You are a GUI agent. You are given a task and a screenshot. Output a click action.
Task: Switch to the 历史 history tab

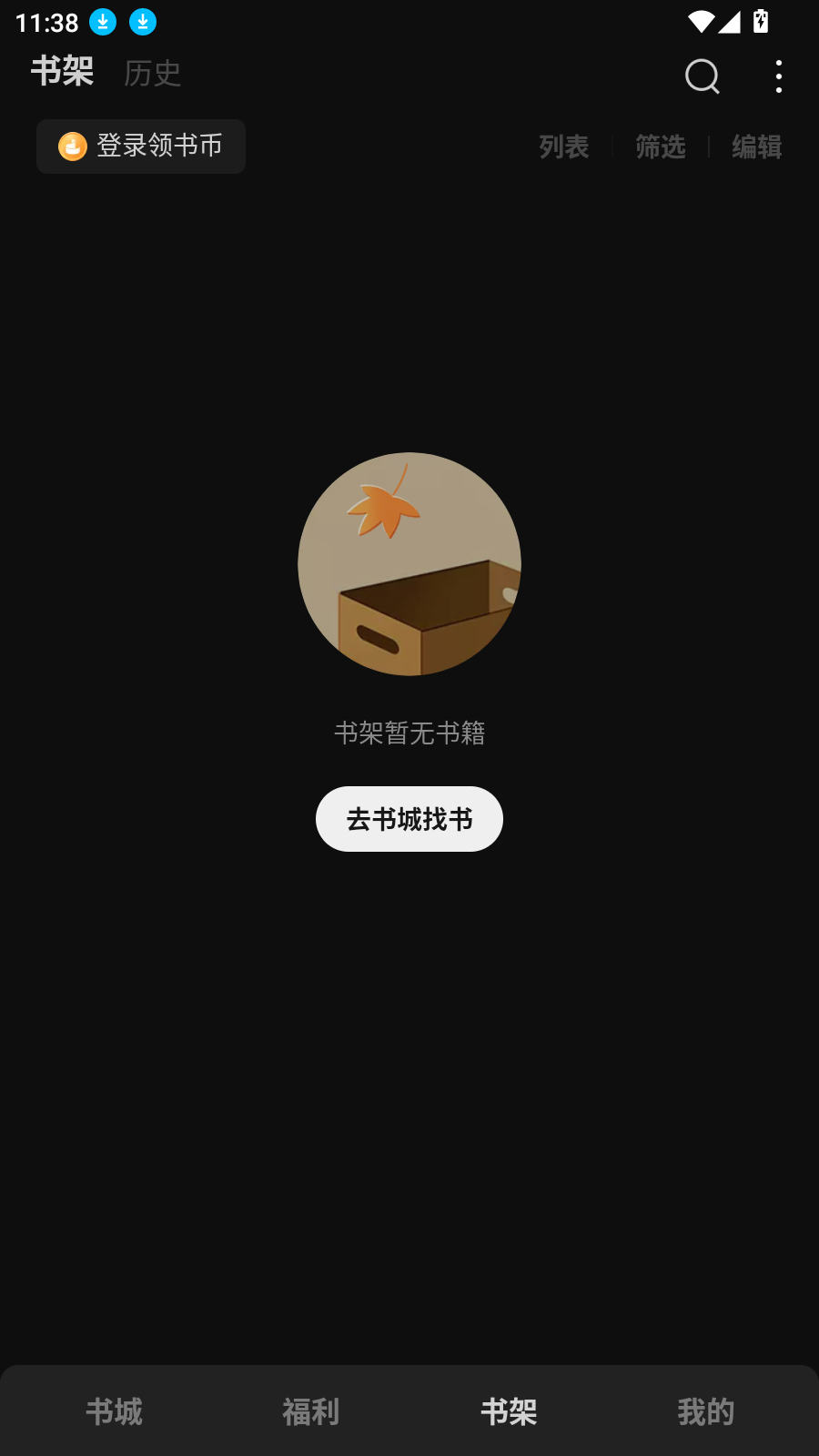pos(152,74)
